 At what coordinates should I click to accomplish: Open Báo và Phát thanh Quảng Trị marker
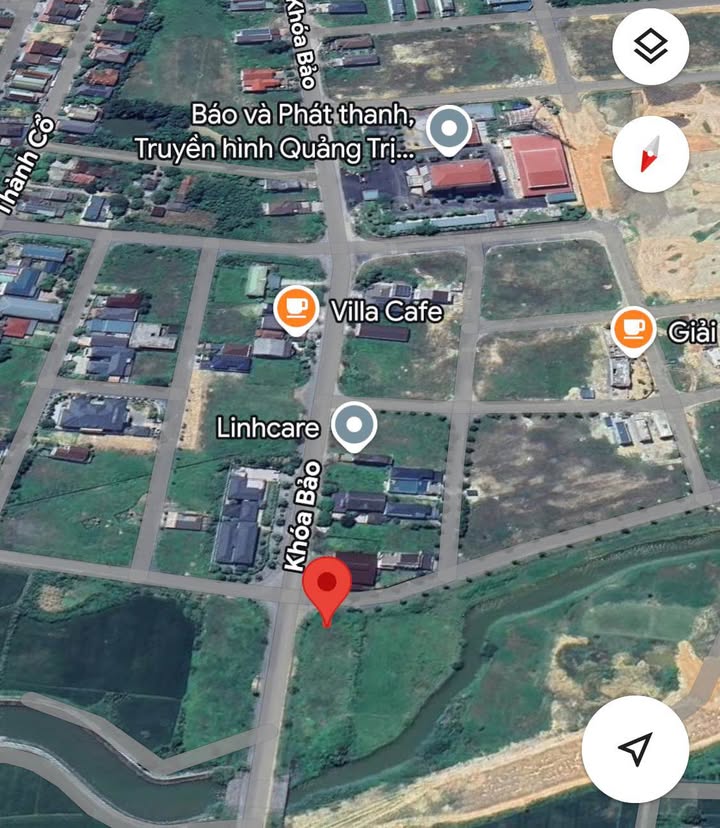point(449,130)
